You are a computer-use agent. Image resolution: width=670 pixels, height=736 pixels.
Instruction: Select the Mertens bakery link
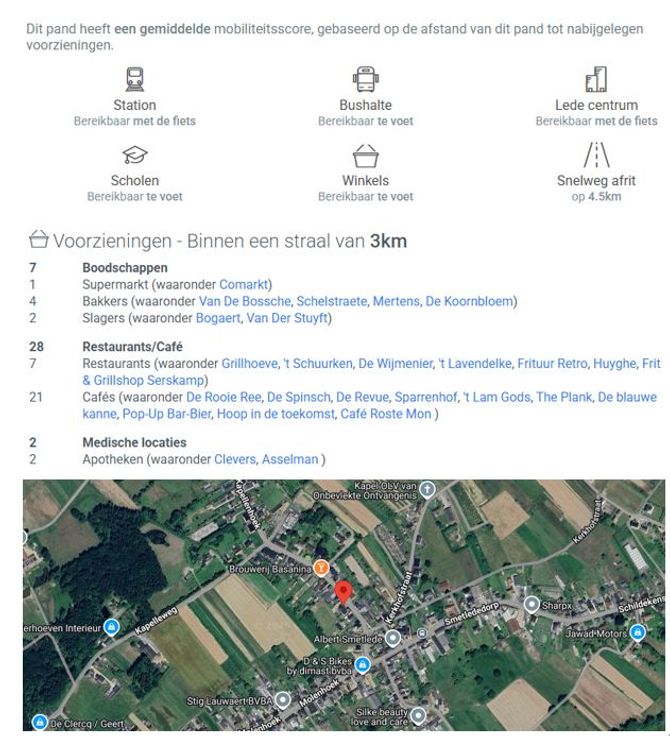[396, 301]
